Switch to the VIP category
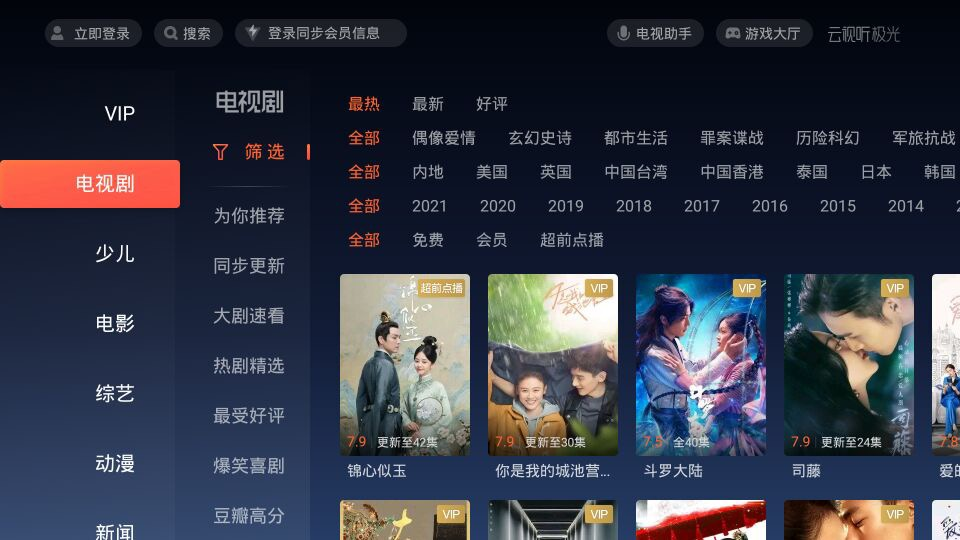 [119, 114]
